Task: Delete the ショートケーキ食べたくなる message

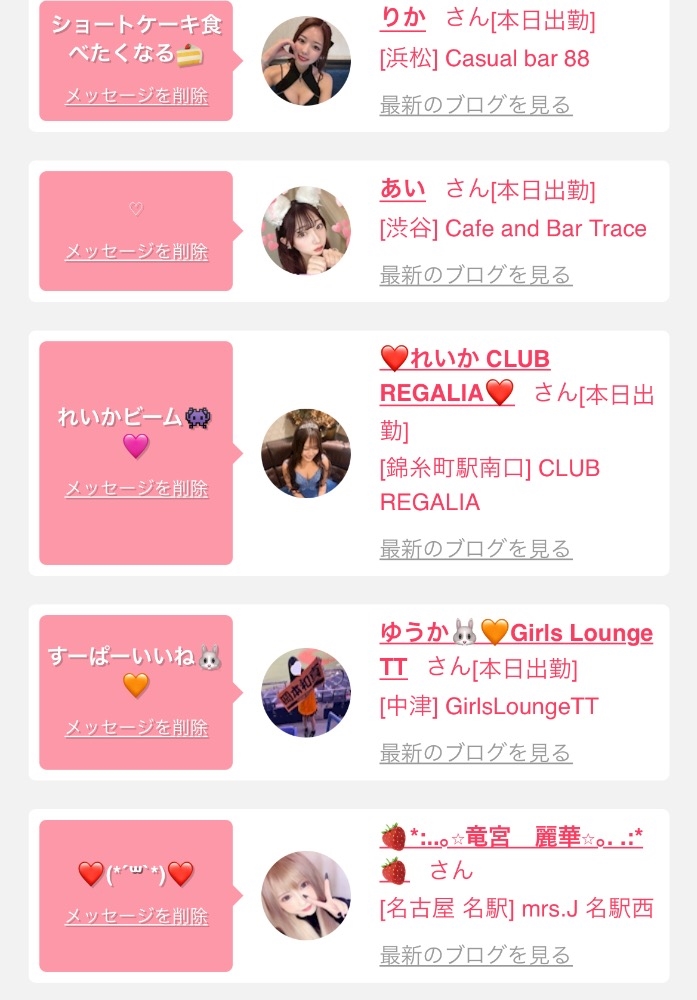Action: (136, 96)
